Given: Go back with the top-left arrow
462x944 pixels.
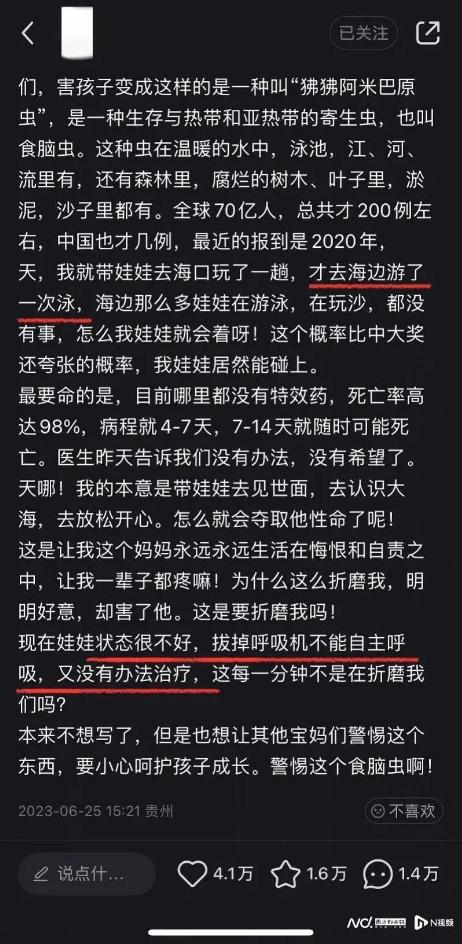Looking at the screenshot, I should pos(28,33).
